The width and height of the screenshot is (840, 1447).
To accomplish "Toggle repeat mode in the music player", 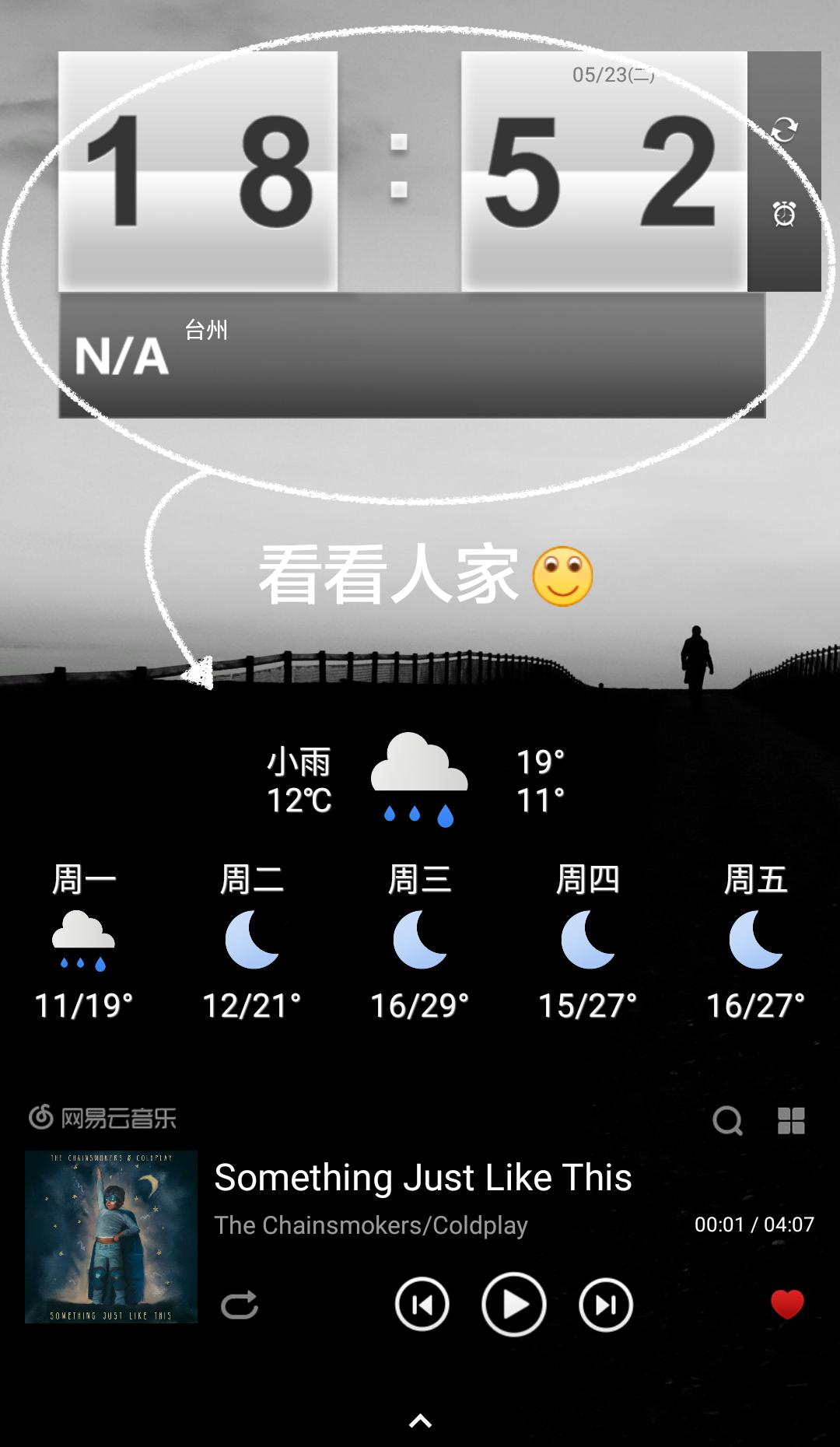I will pyautogui.click(x=241, y=1305).
